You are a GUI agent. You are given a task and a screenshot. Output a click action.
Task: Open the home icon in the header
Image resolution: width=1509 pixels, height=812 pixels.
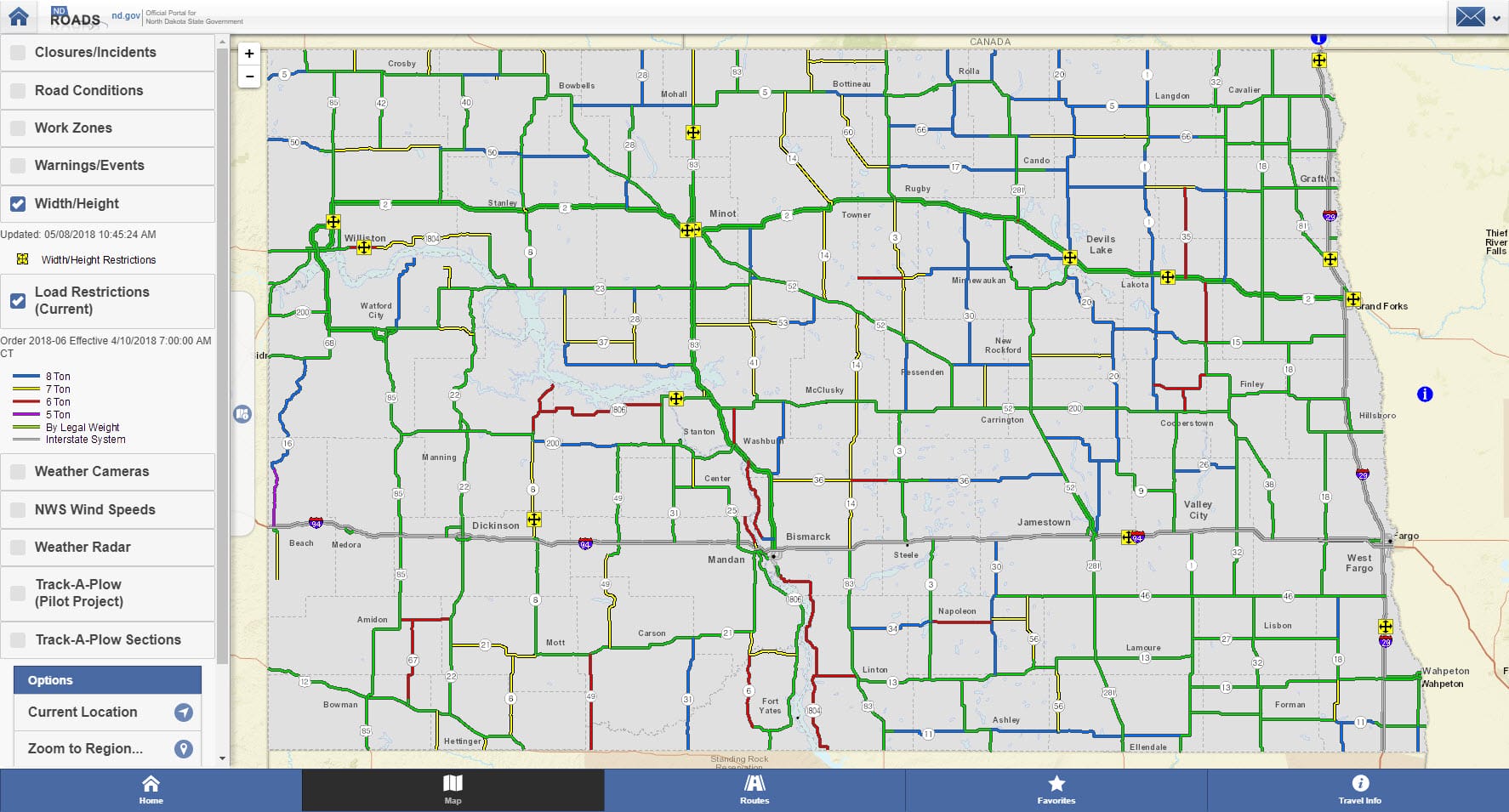[19, 17]
